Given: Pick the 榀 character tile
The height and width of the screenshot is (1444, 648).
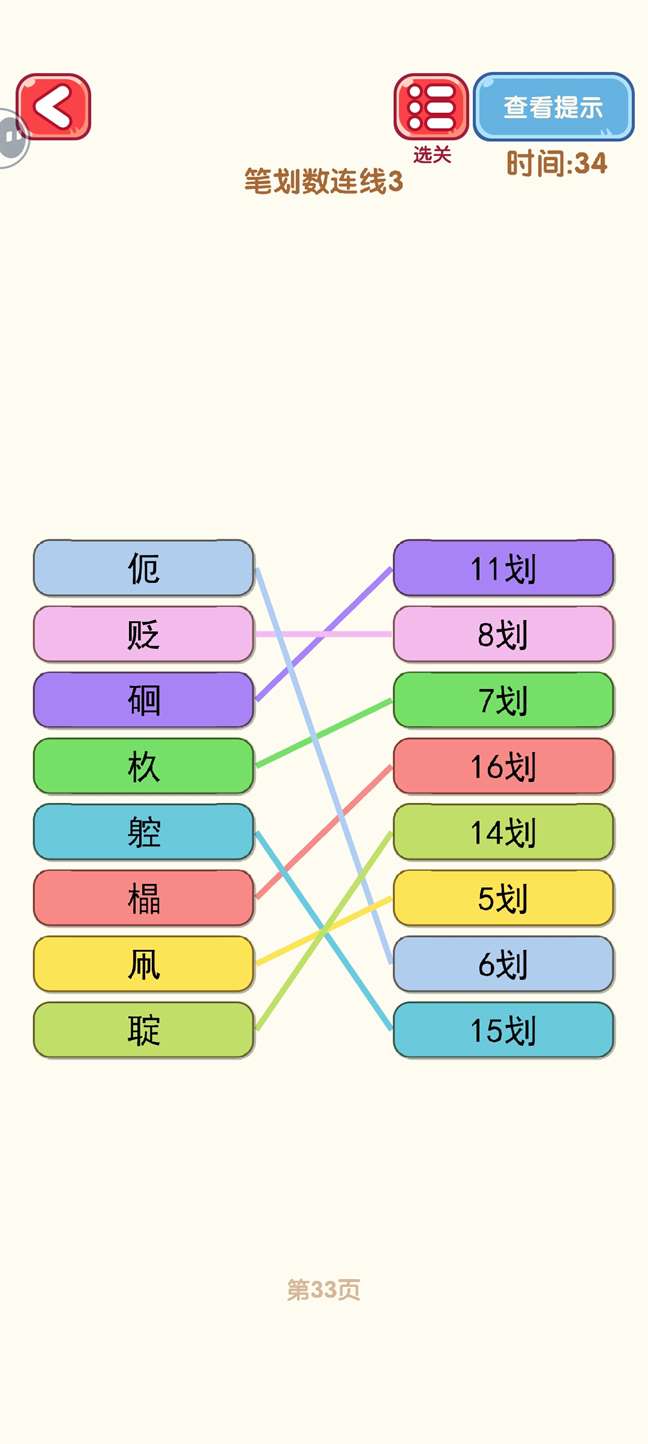Looking at the screenshot, I should (x=144, y=898).
